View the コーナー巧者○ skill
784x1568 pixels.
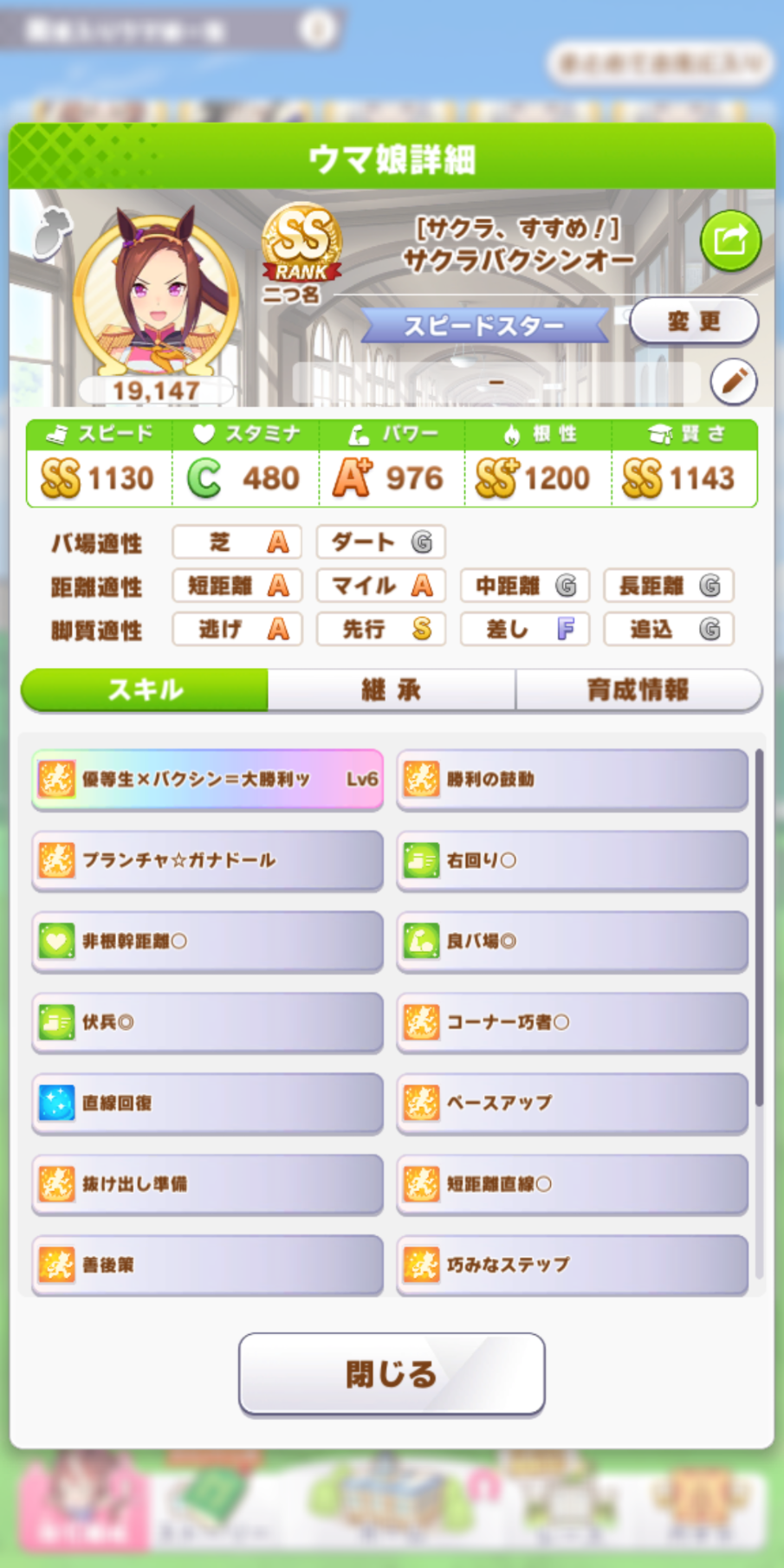pos(572,1022)
